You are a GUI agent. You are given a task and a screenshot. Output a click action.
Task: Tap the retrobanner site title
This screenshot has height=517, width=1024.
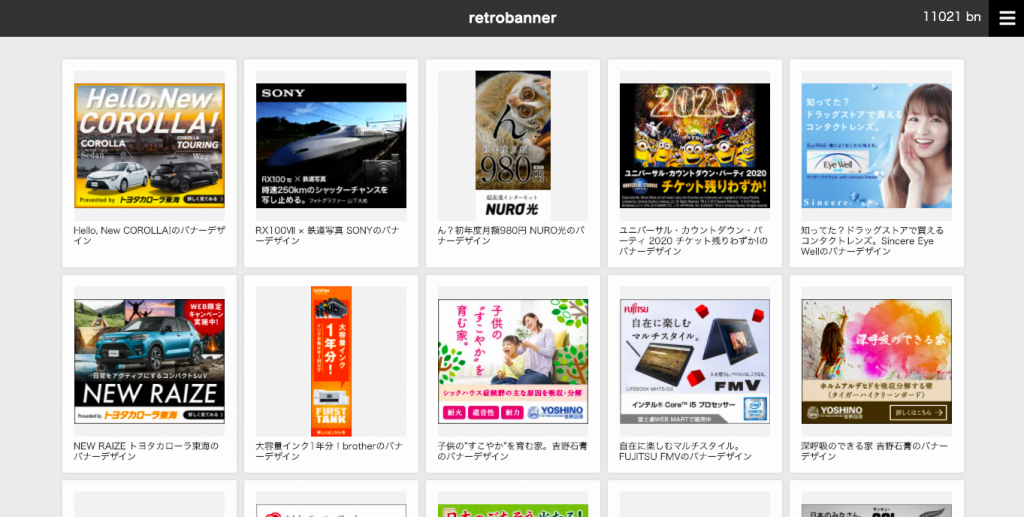pos(512,18)
